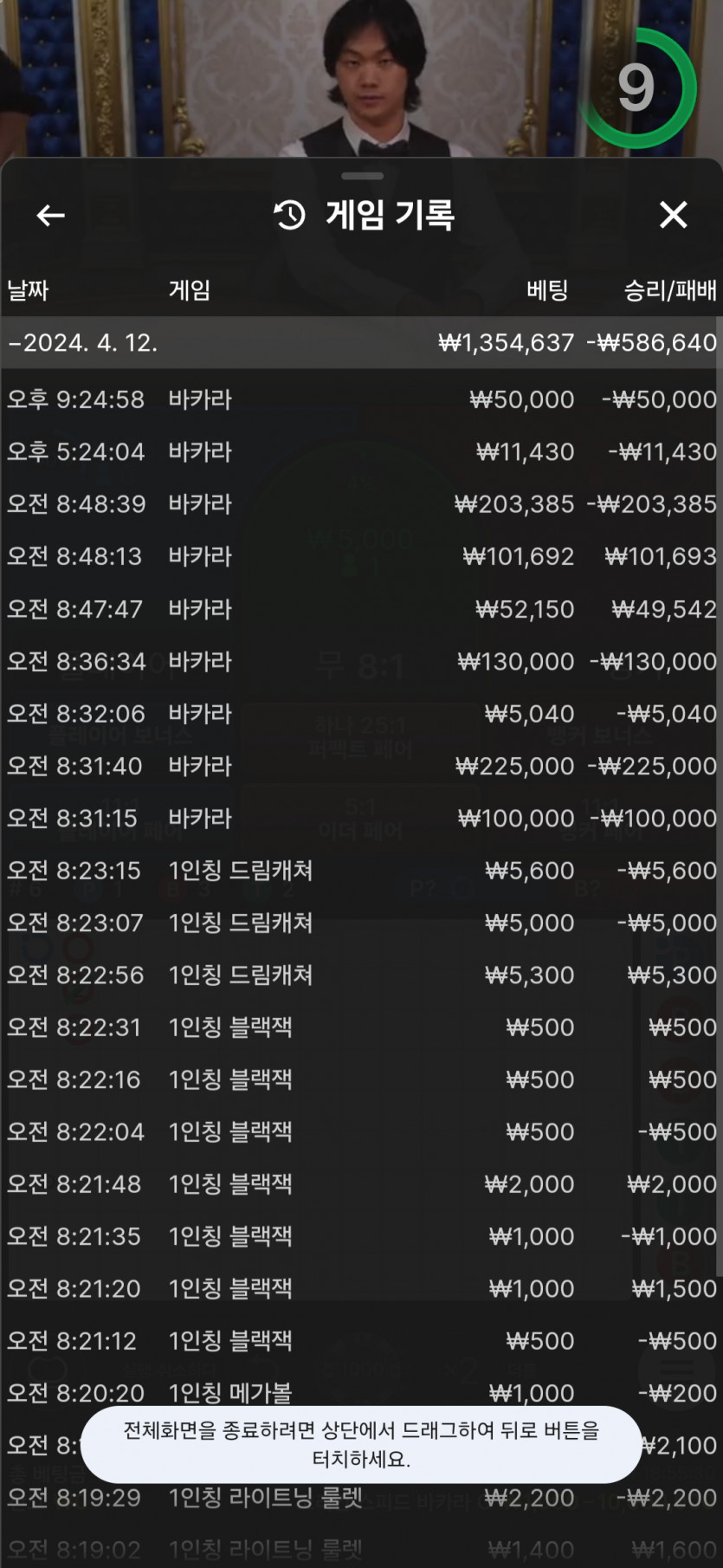
Task: Select the 오전 8:19:29 1인칭 라이트닝 룰렛 entry
Action: (x=361, y=1500)
